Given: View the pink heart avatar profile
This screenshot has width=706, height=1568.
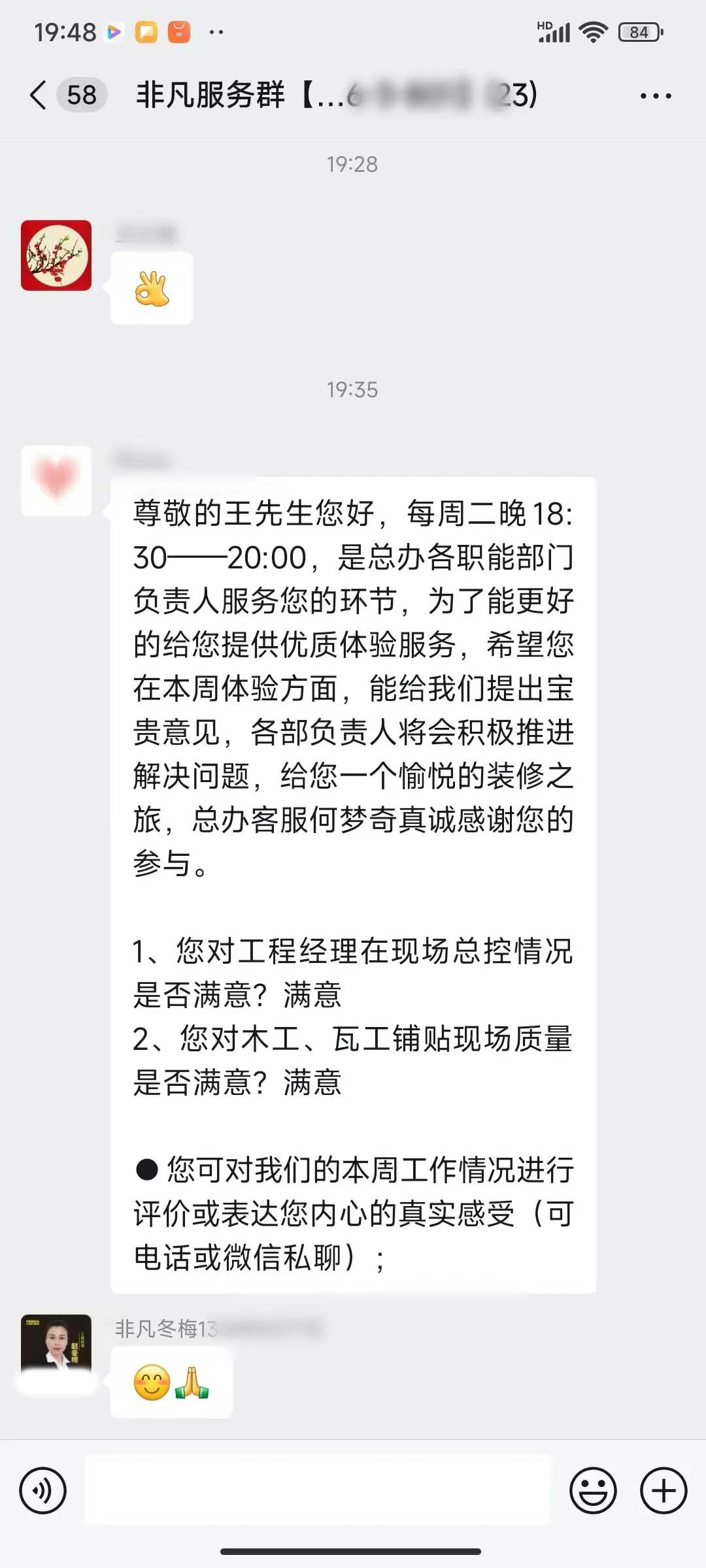Looking at the screenshot, I should (x=56, y=481).
